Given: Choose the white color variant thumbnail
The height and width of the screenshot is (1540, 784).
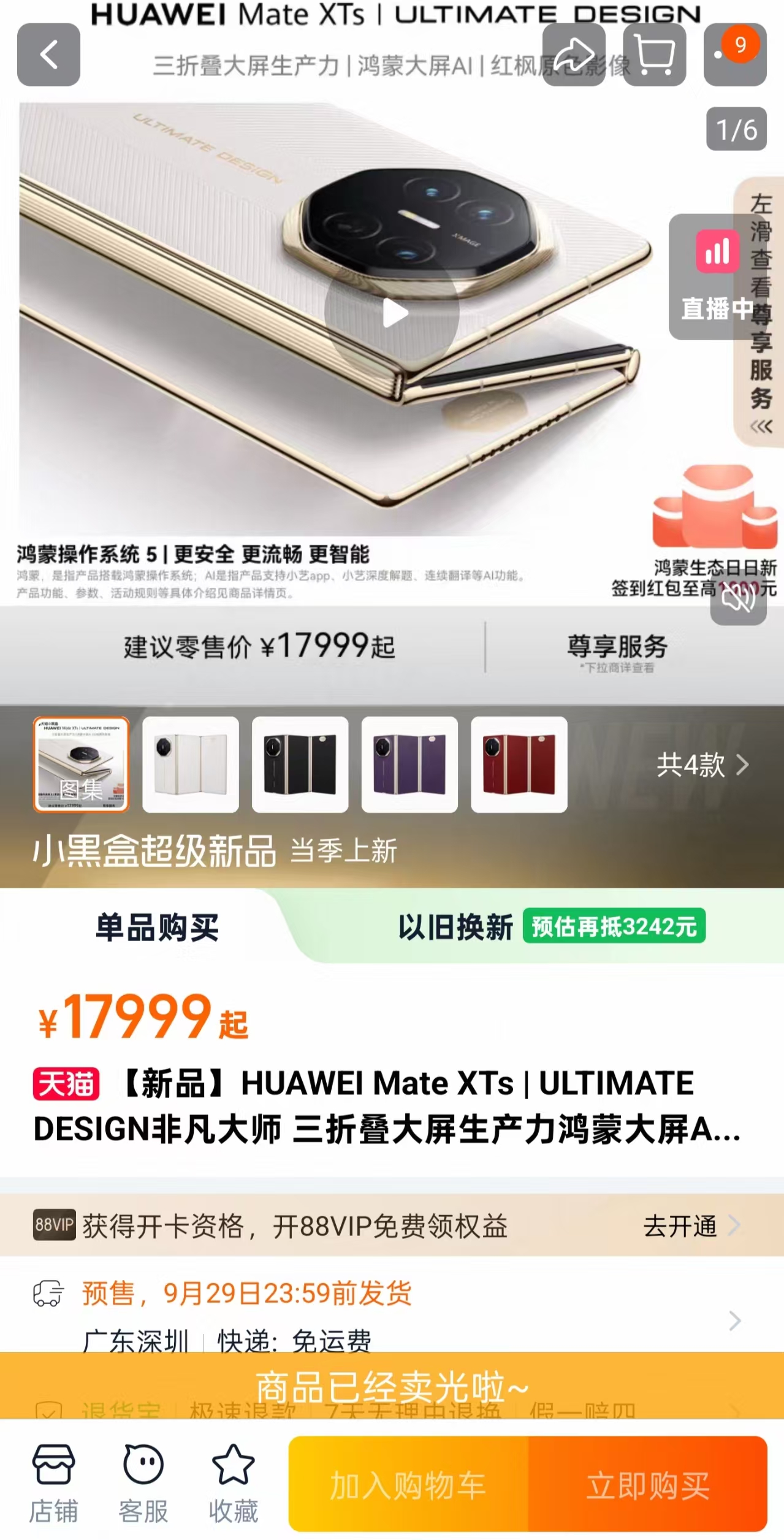Looking at the screenshot, I should click(191, 764).
